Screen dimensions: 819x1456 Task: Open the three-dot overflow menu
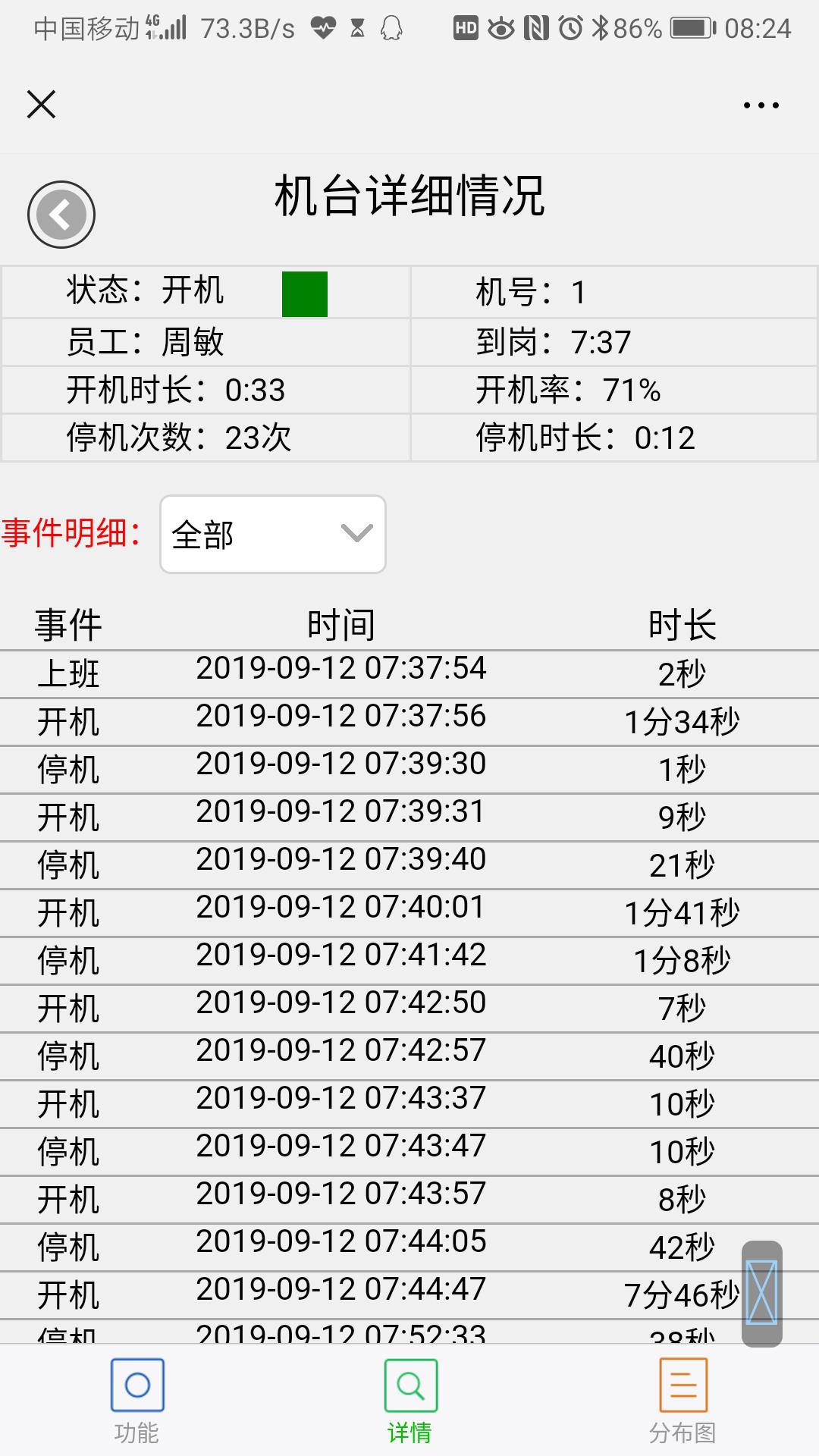coord(761,105)
